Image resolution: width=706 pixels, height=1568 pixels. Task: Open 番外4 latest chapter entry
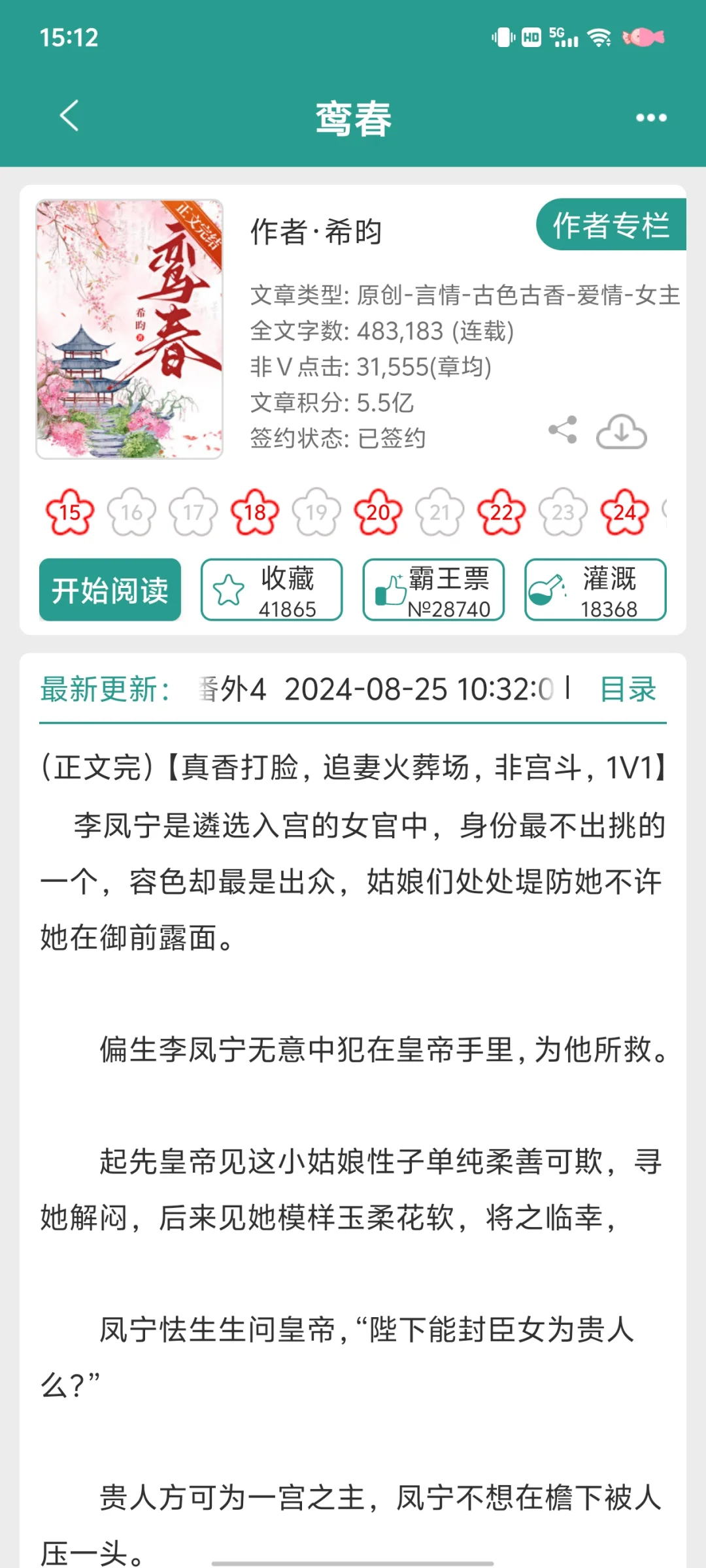(229, 690)
